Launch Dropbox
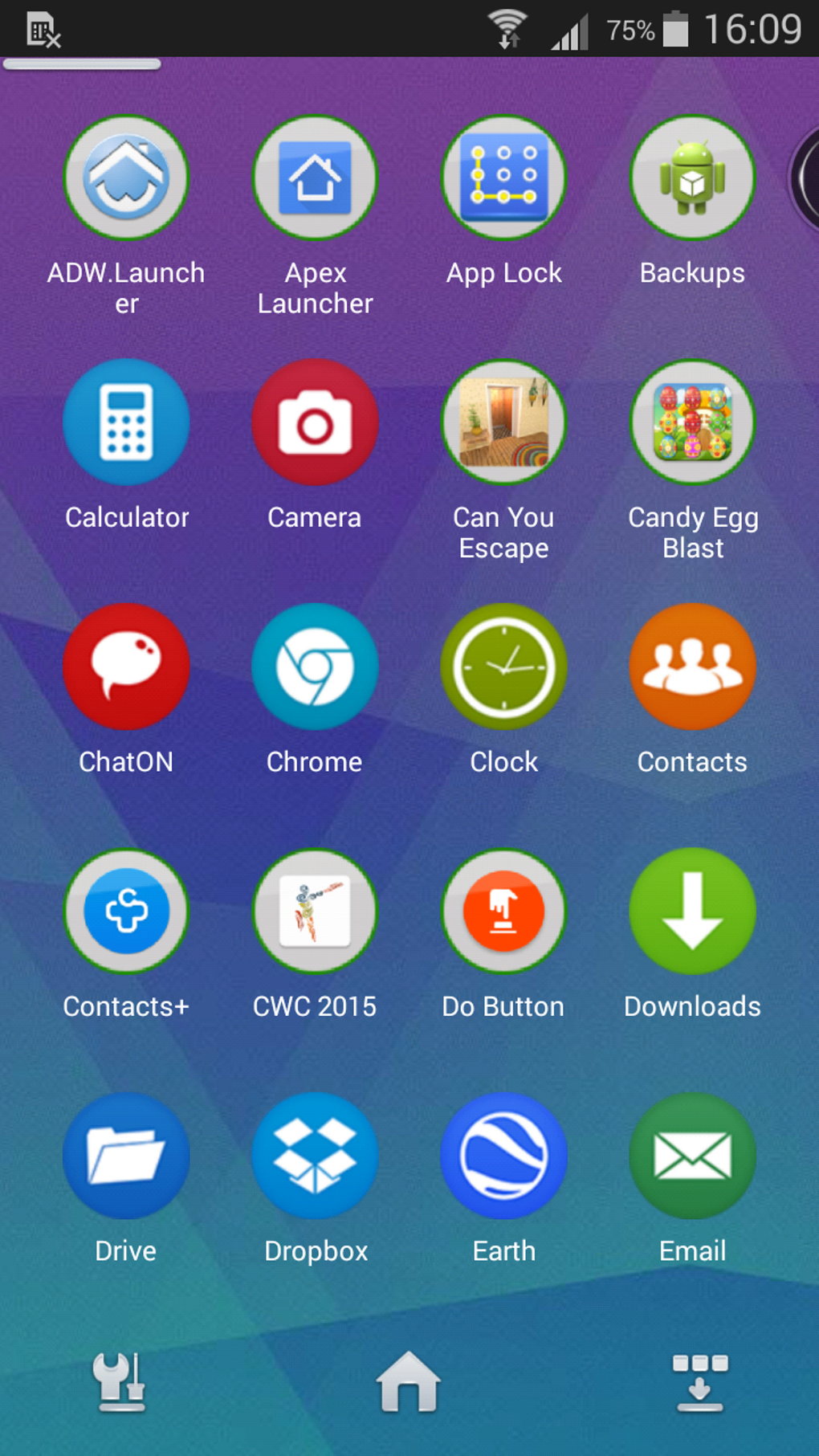 click(x=315, y=1156)
